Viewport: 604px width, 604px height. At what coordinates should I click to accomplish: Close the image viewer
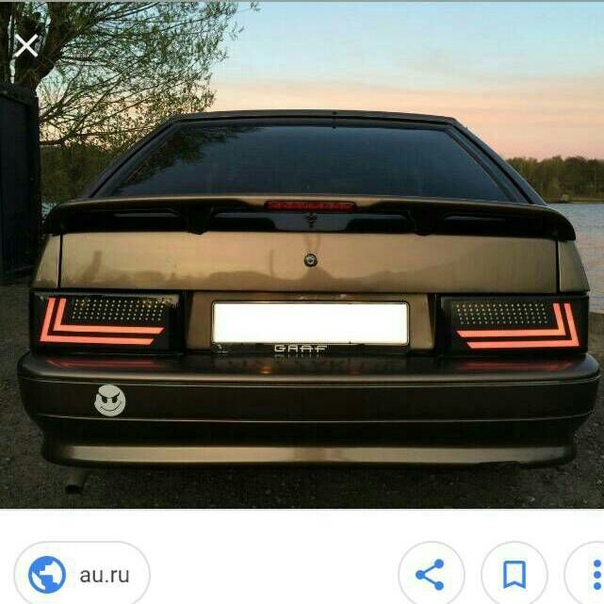[x=26, y=46]
